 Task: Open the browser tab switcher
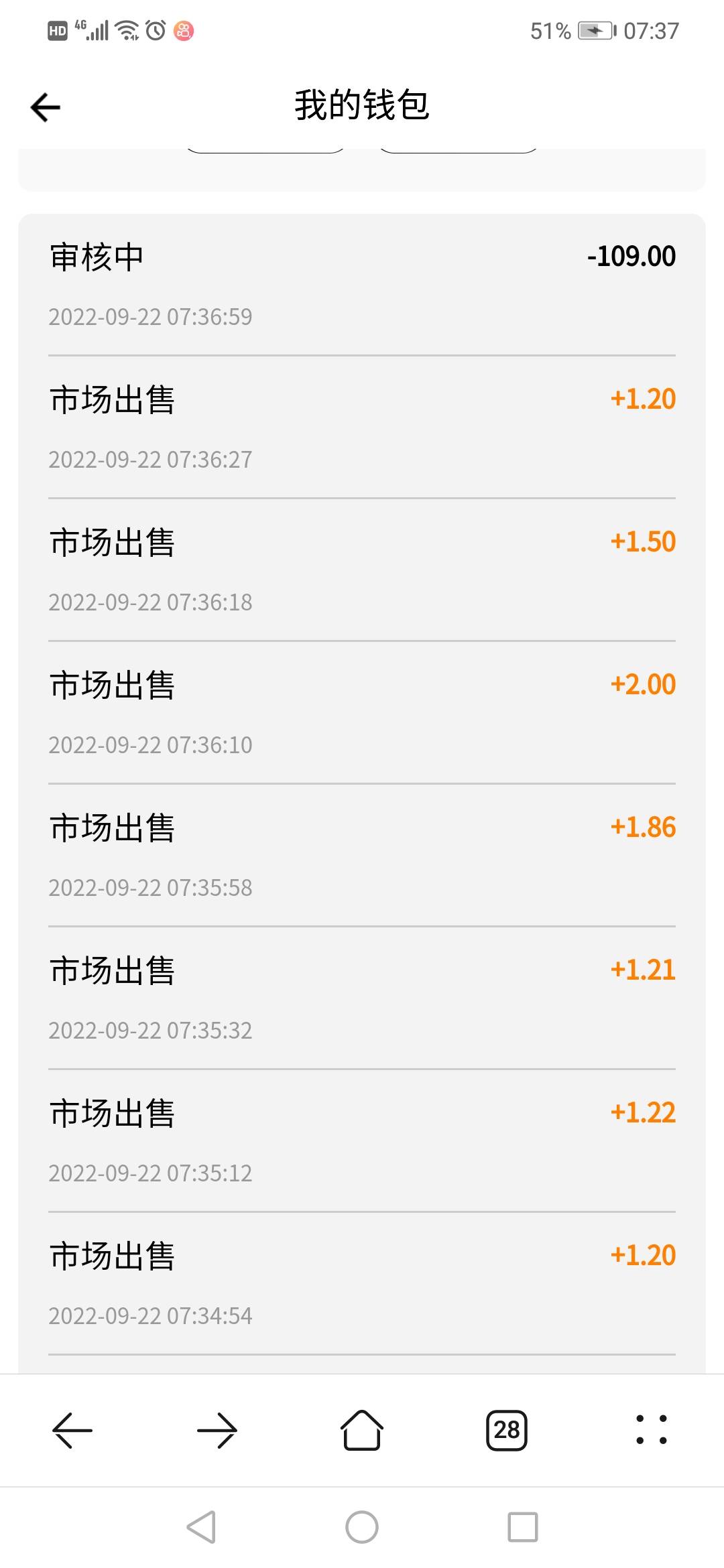(507, 1430)
